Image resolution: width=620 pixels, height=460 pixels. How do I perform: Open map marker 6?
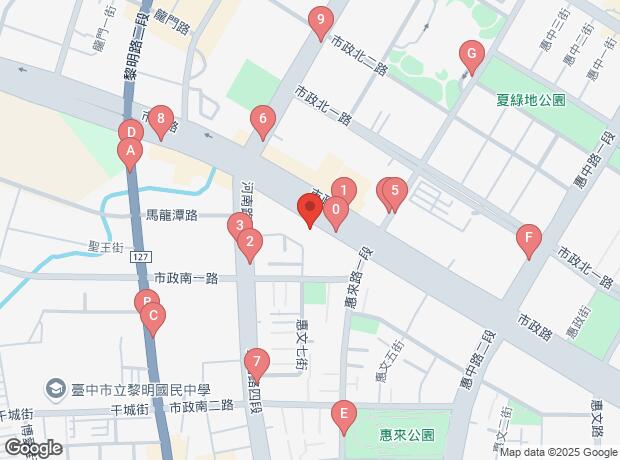(262, 121)
